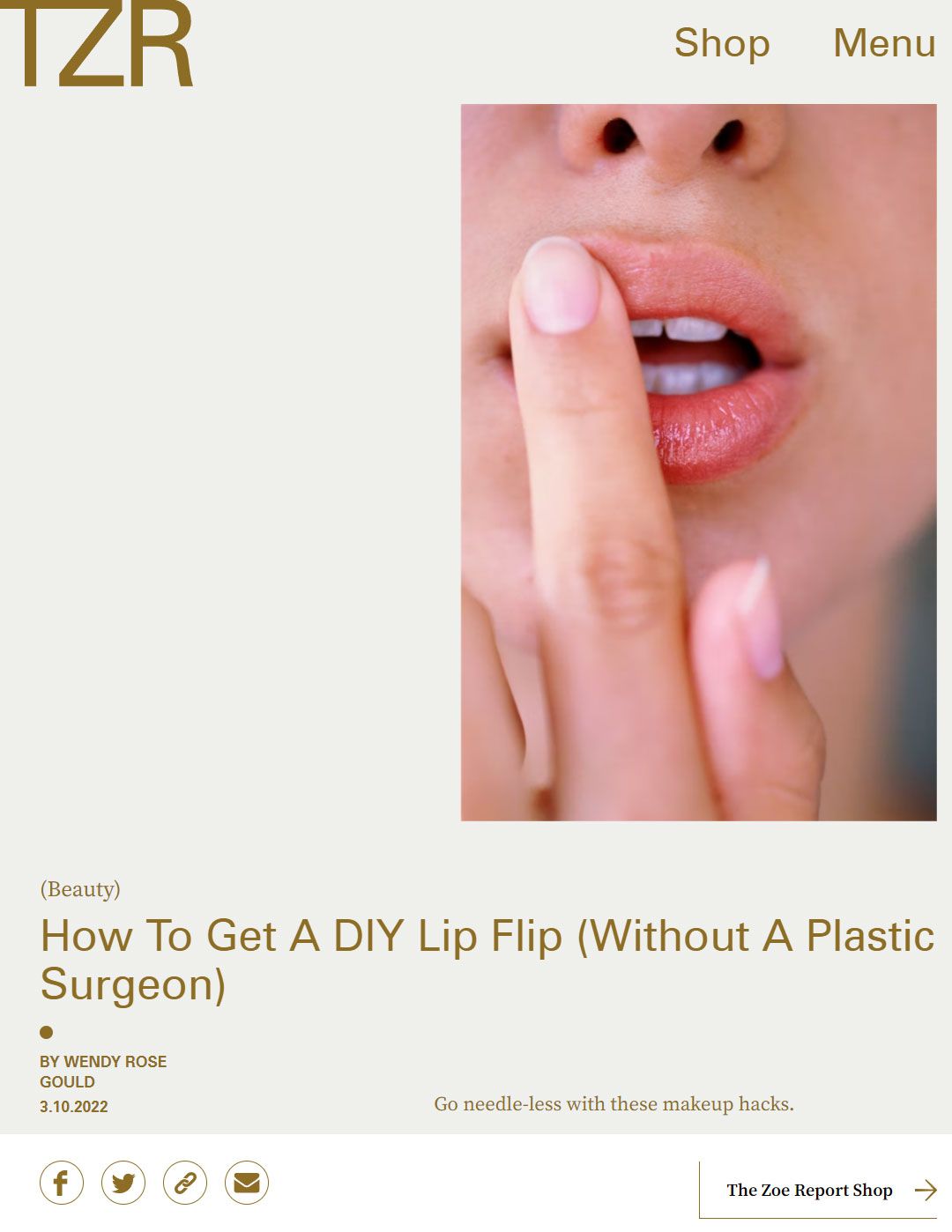952x1232 pixels.
Task: Open the Beauty category link
Action: [80, 889]
